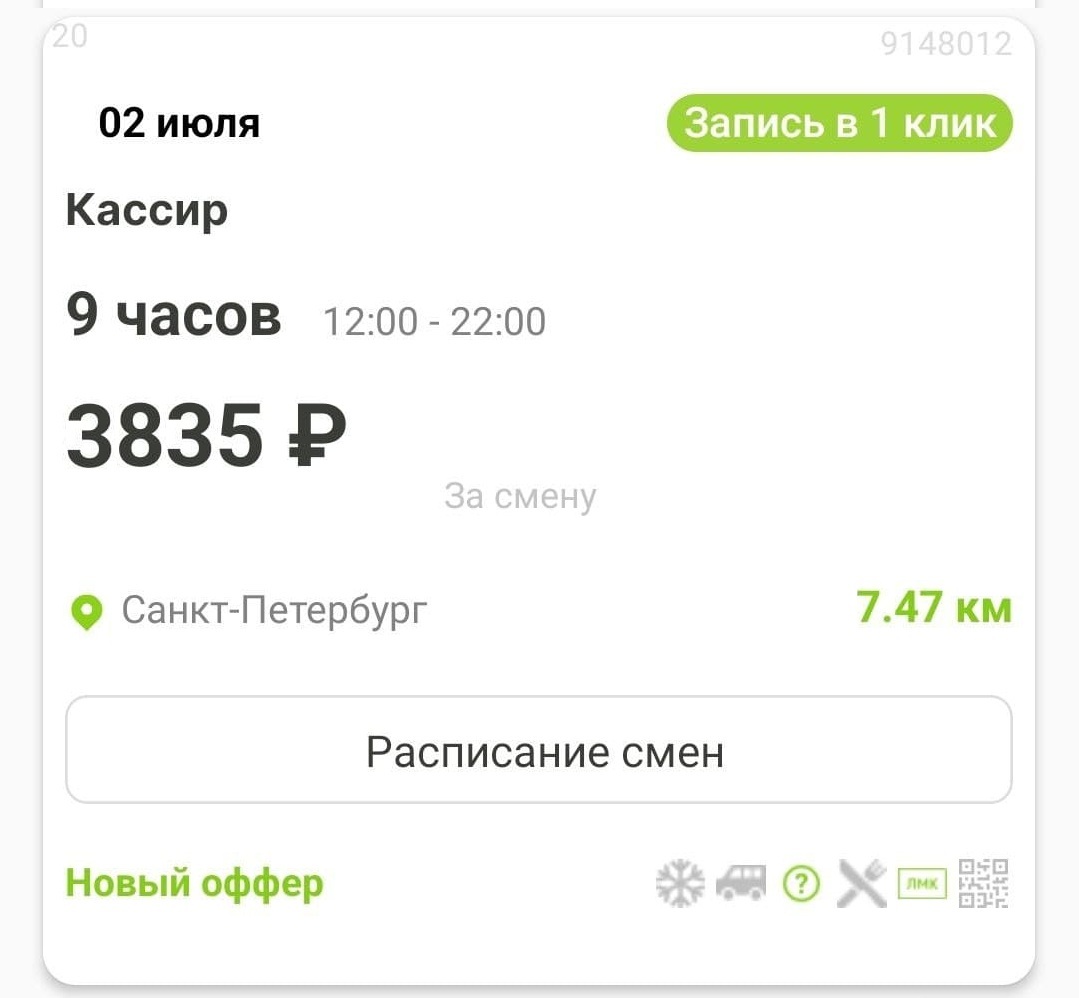Open 'Расписание смен' shift schedule
Image resolution: width=1079 pixels, height=998 pixels.
click(539, 750)
